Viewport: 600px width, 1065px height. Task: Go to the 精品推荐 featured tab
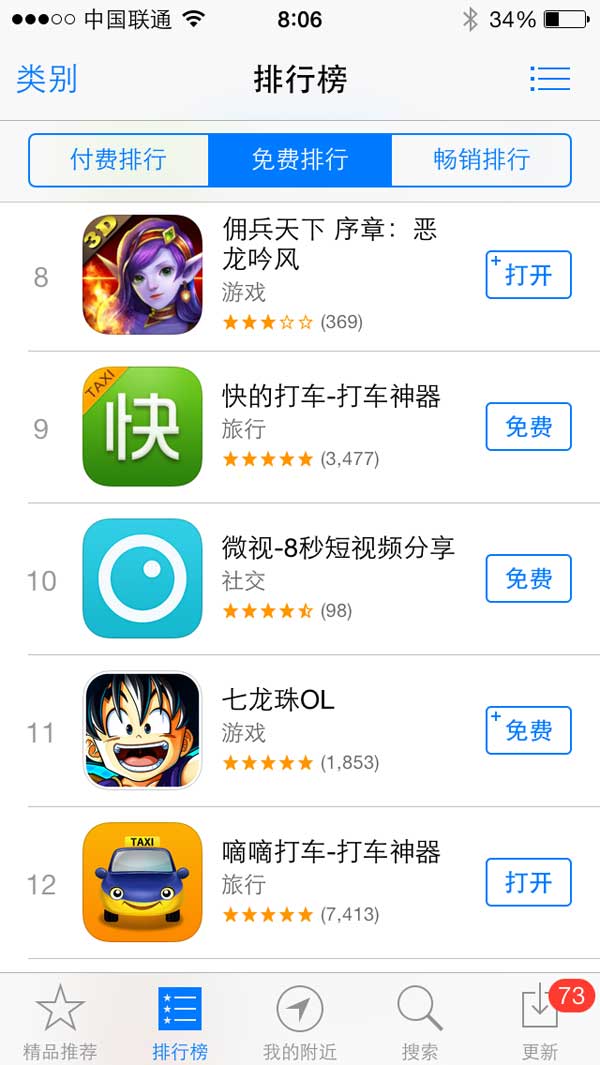point(60,1022)
